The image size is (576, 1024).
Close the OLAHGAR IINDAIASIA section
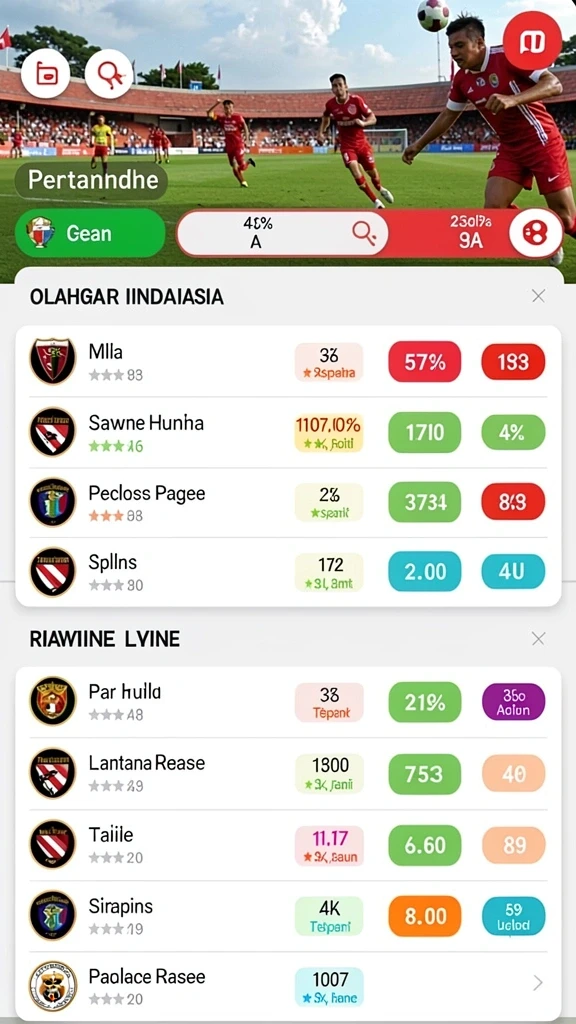538,296
